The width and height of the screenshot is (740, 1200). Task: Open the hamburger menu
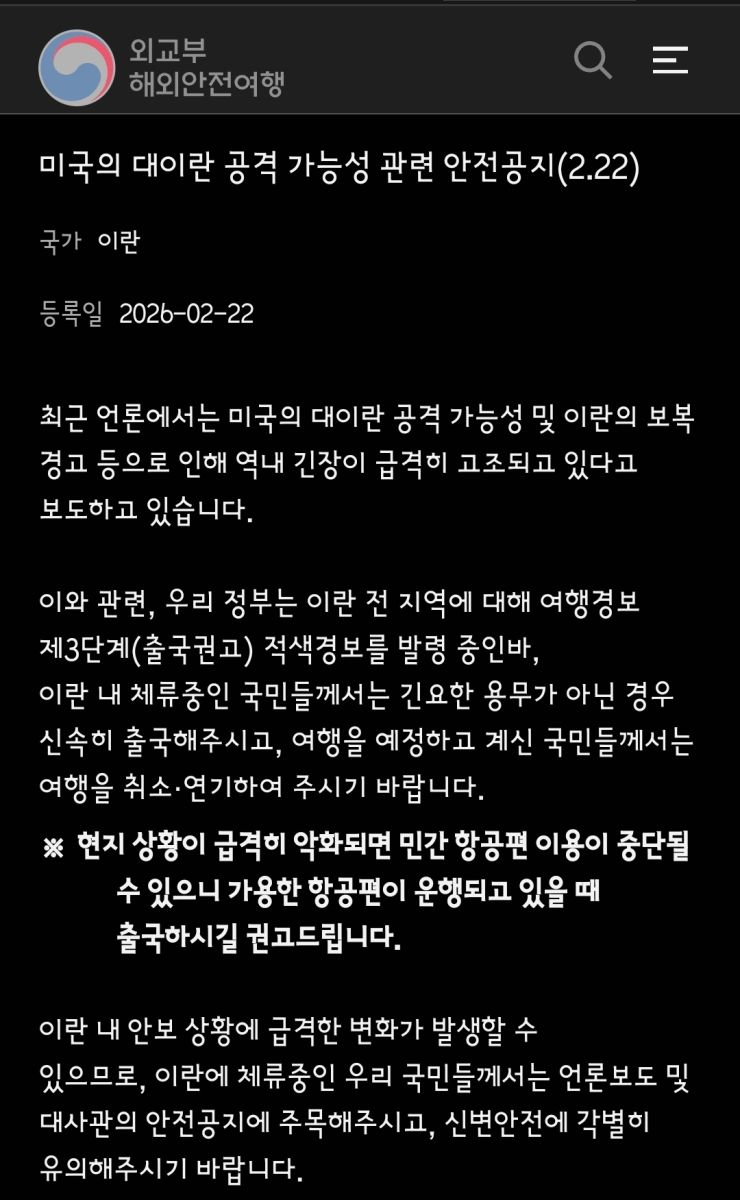point(670,60)
